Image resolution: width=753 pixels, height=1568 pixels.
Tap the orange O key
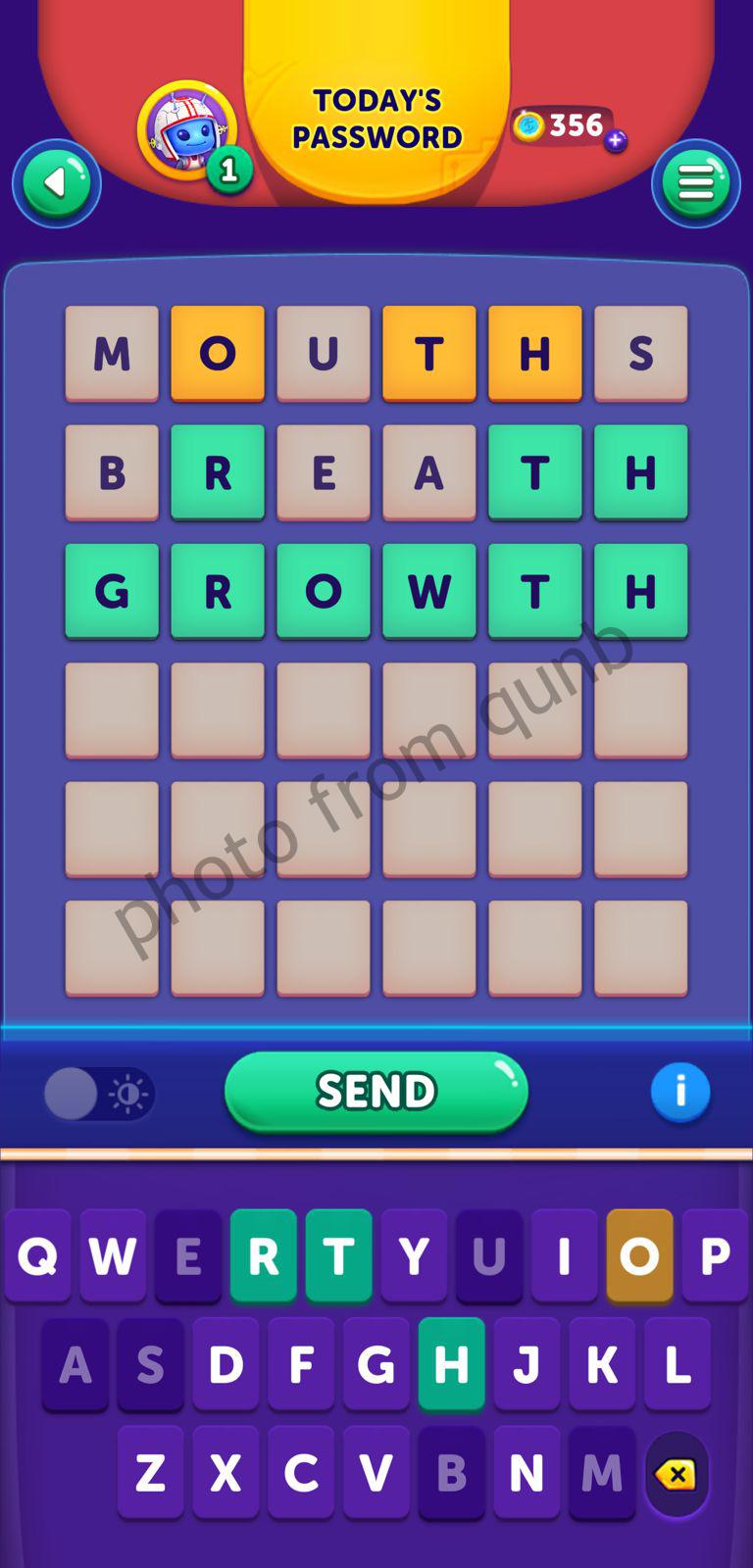[639, 1255]
